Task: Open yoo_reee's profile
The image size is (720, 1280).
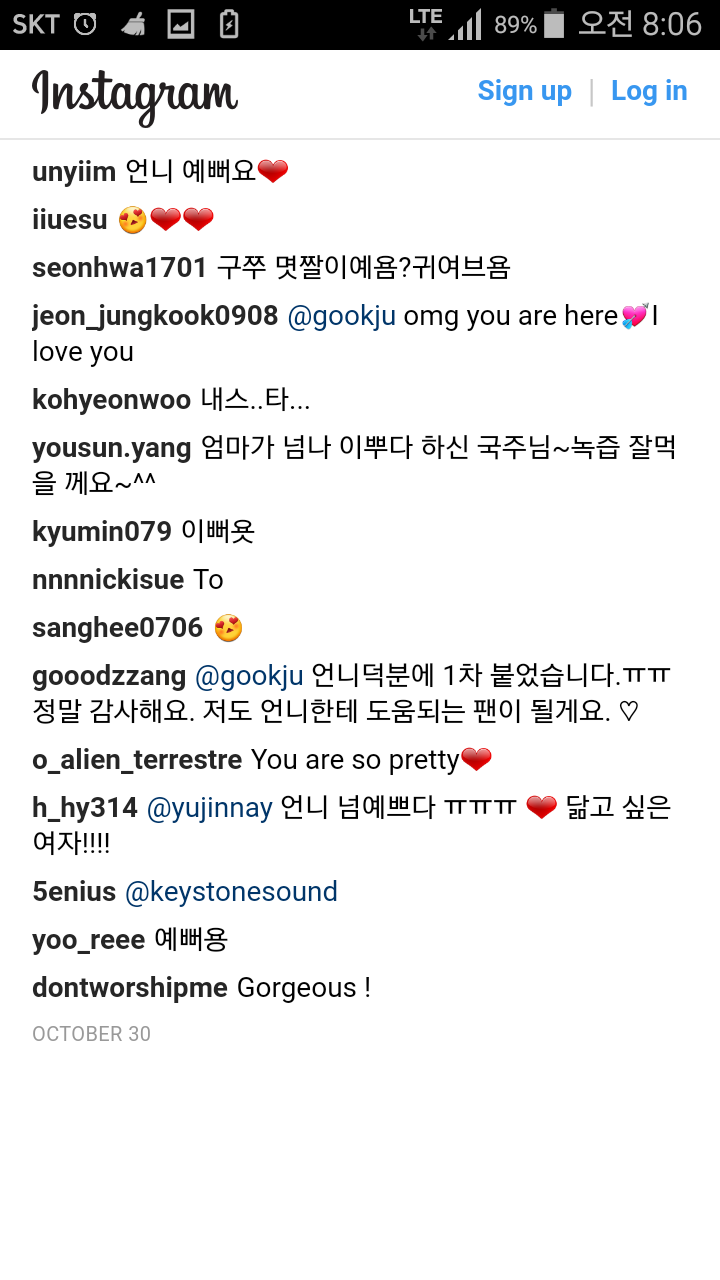Action: point(88,940)
